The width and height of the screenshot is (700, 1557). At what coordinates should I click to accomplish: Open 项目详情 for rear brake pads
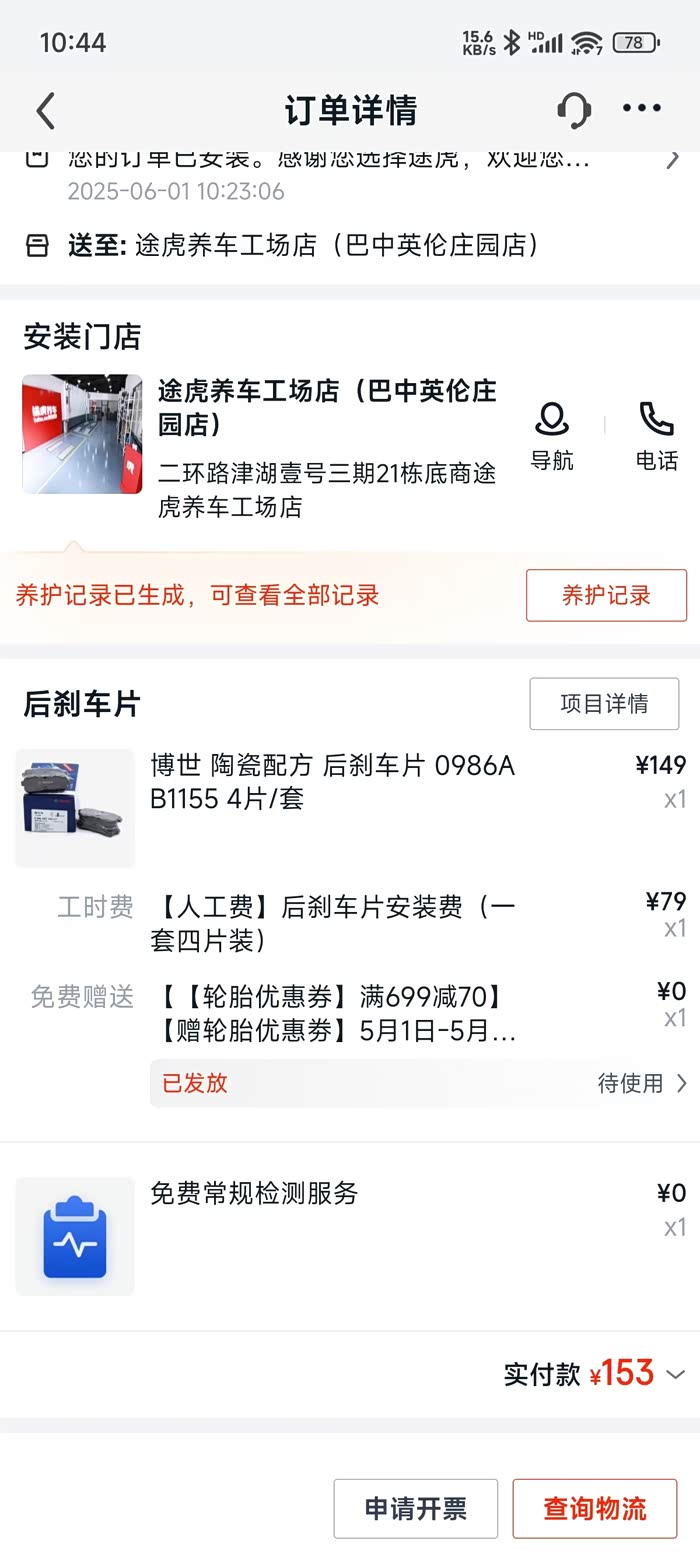(604, 704)
